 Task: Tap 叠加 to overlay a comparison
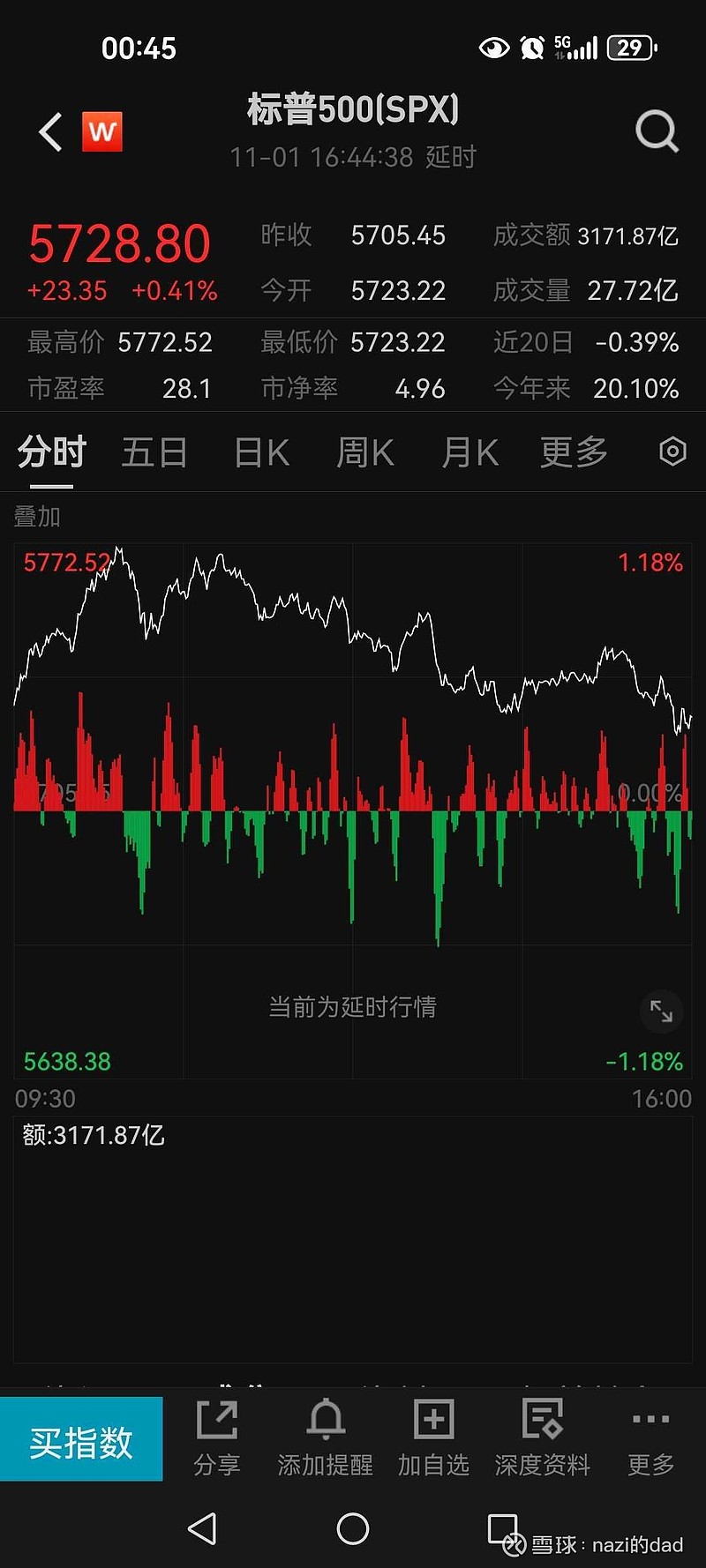coord(37,517)
